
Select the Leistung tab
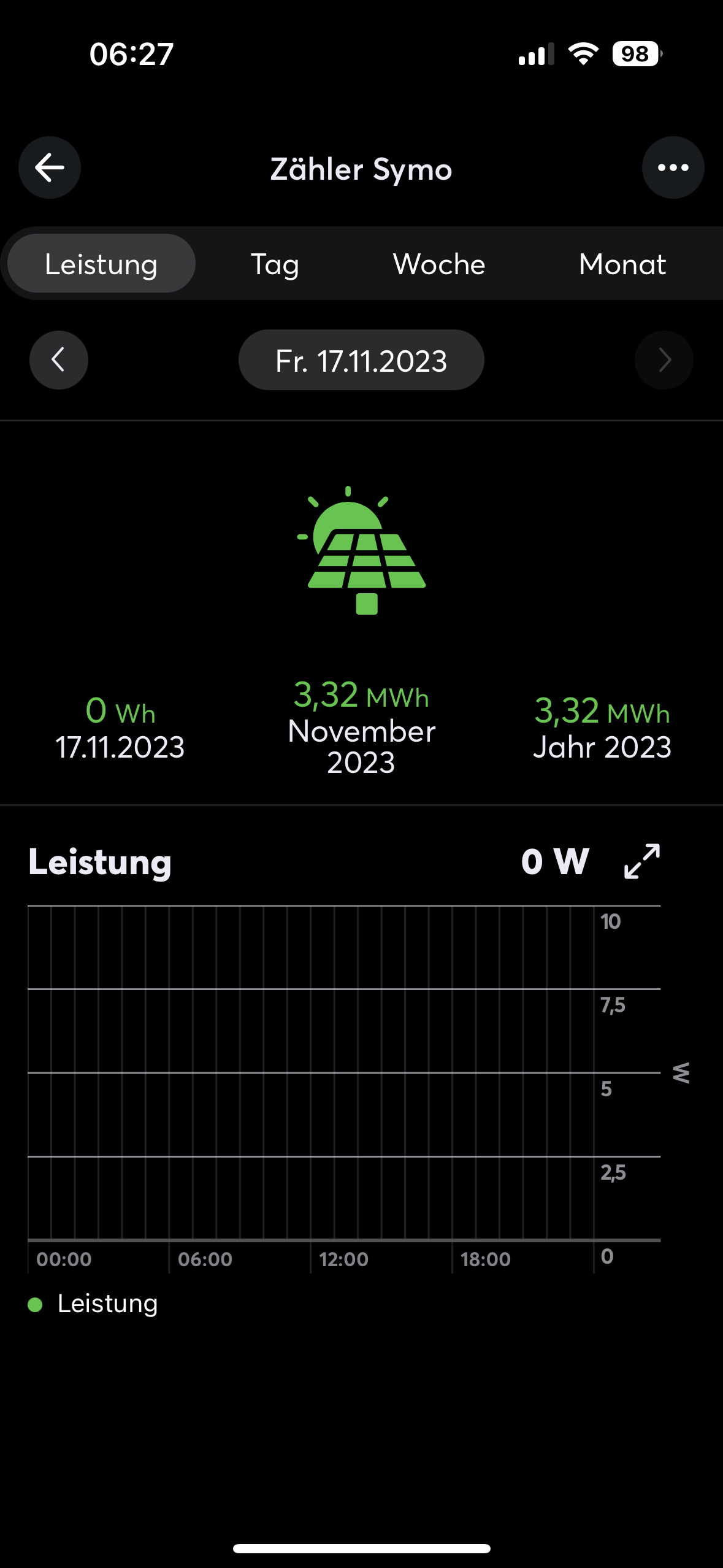click(101, 264)
